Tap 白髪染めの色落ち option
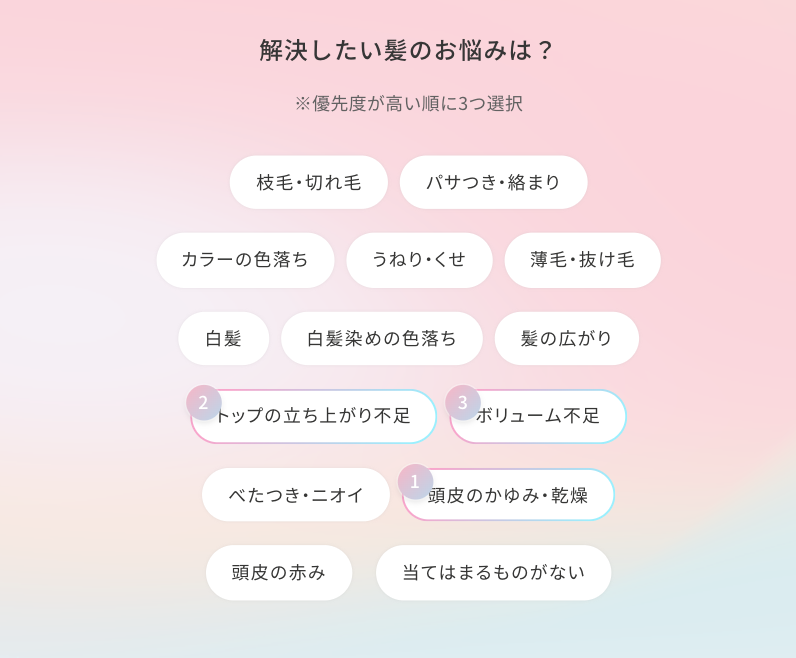The width and height of the screenshot is (796, 658). (381, 338)
